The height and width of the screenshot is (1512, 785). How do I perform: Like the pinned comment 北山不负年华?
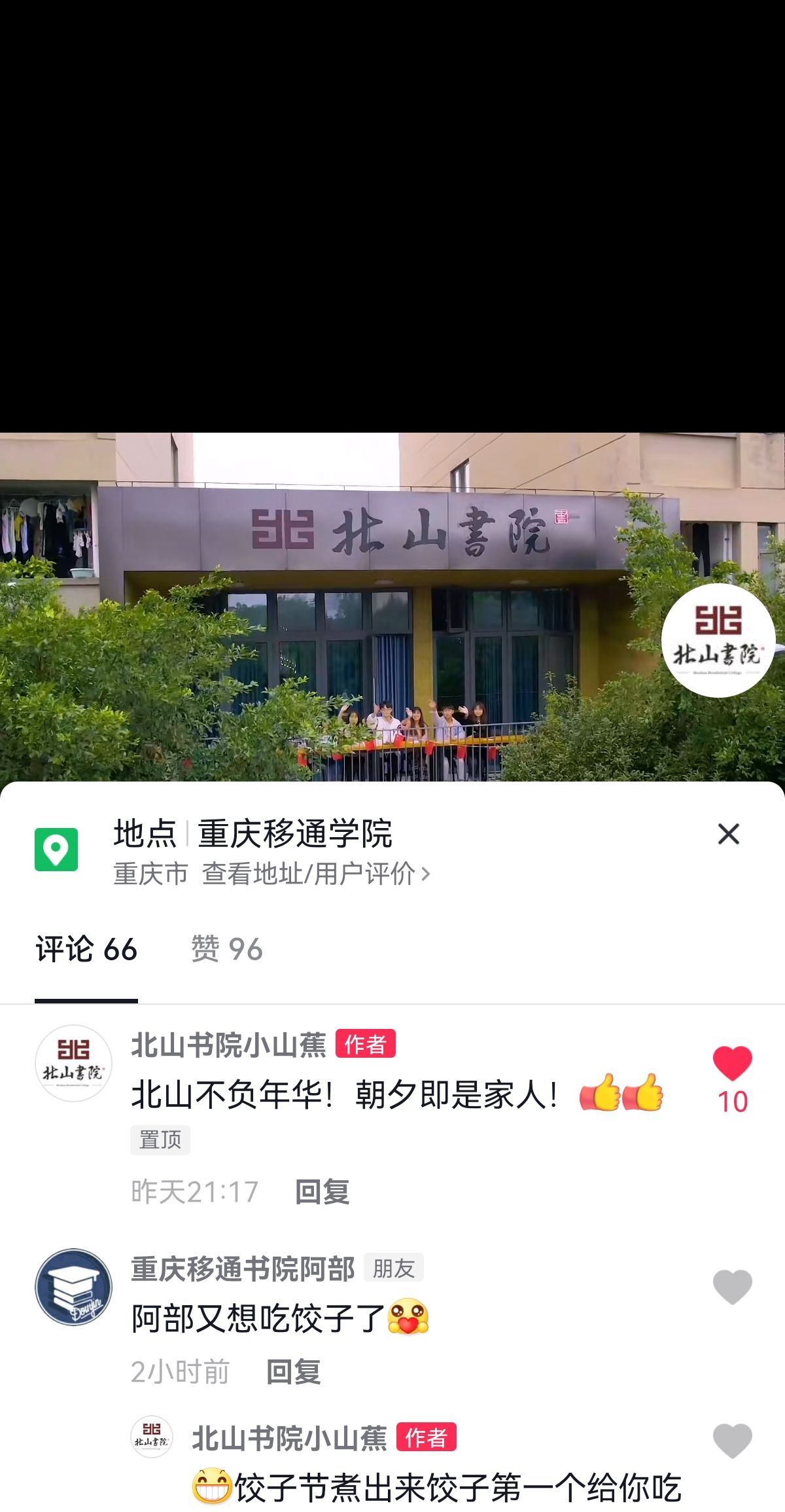(732, 1064)
